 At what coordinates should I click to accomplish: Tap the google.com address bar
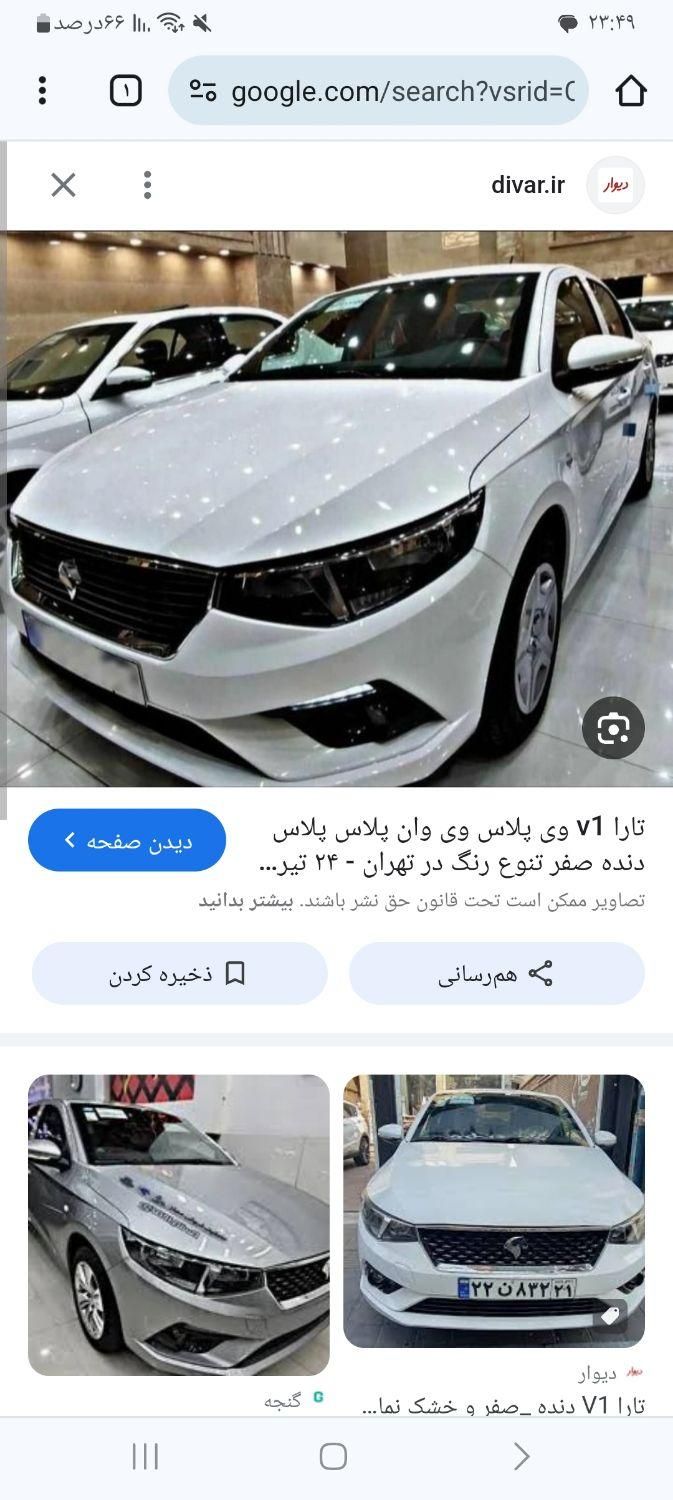380,91
